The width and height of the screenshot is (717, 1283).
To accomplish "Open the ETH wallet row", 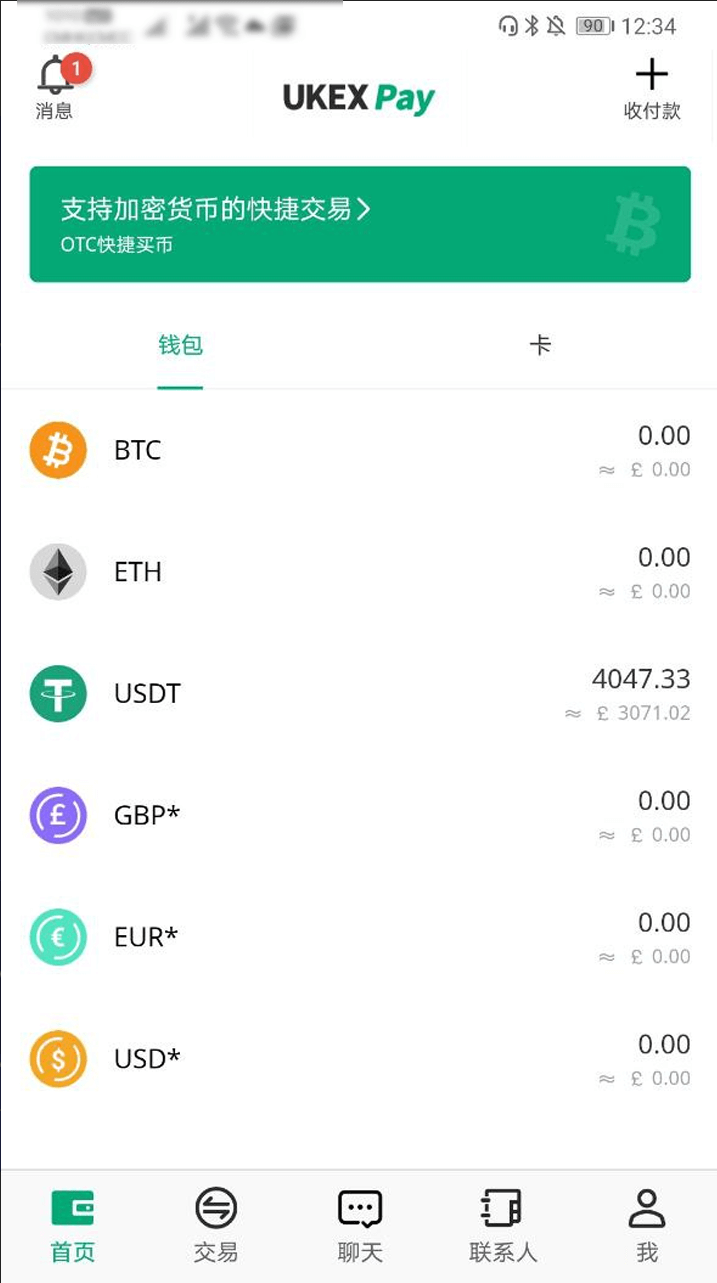I will click(360, 572).
